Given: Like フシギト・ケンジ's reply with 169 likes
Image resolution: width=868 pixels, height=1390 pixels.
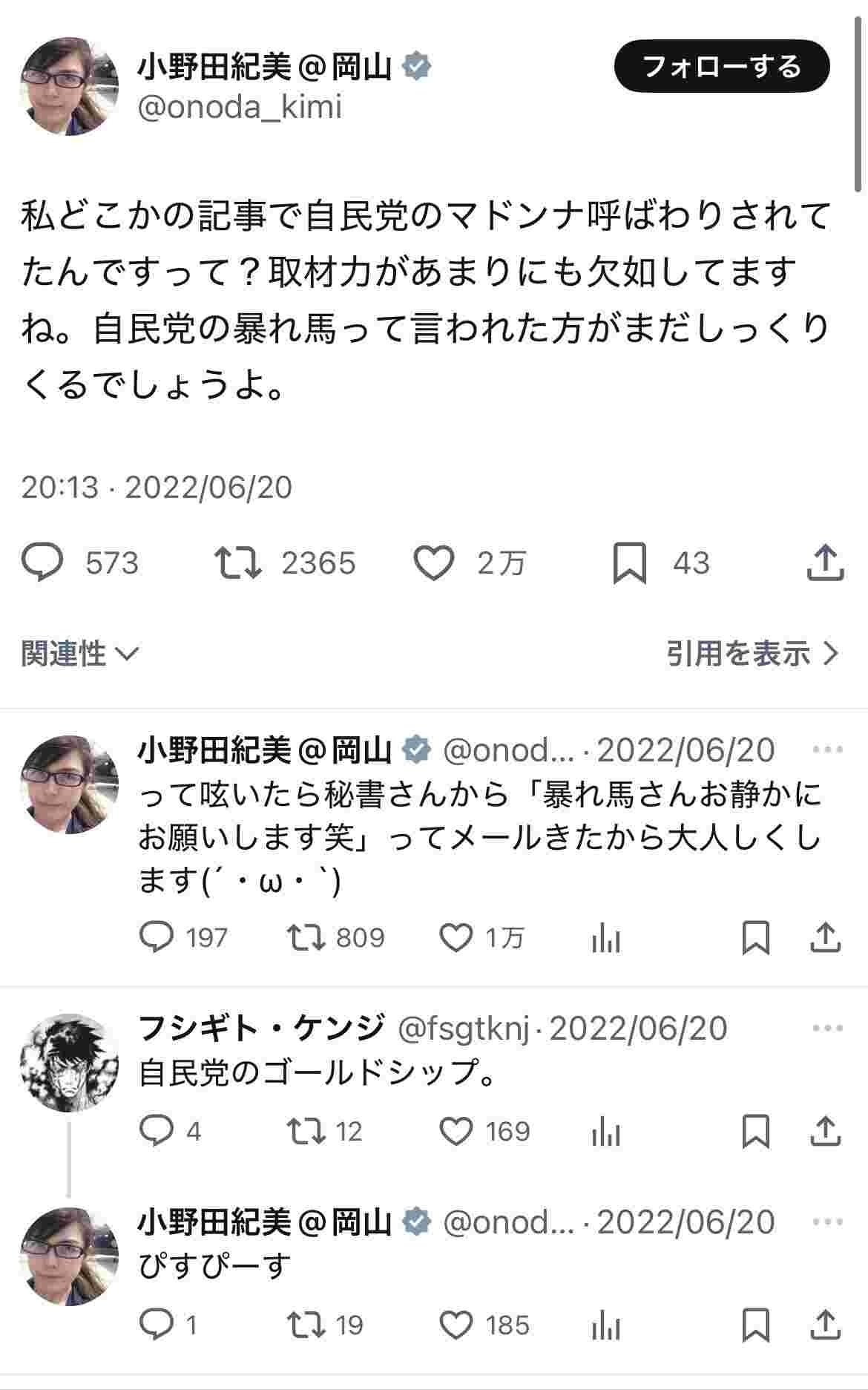Looking at the screenshot, I should point(456,1132).
